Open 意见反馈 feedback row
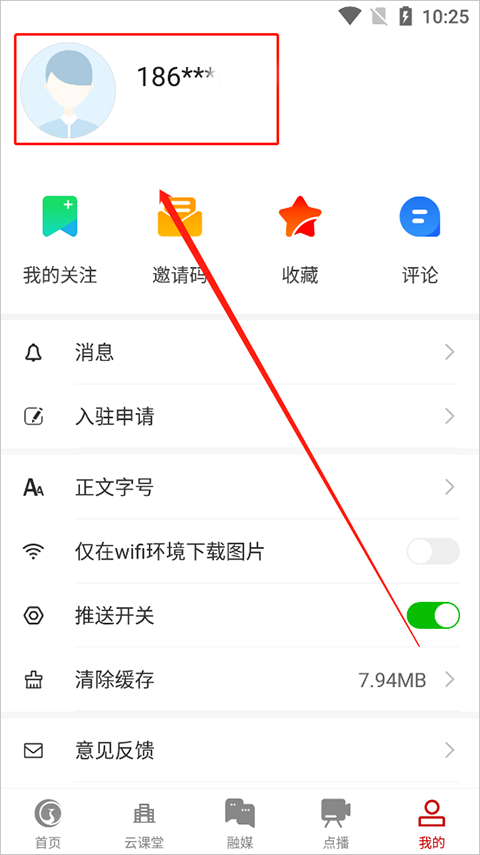 [x=240, y=750]
